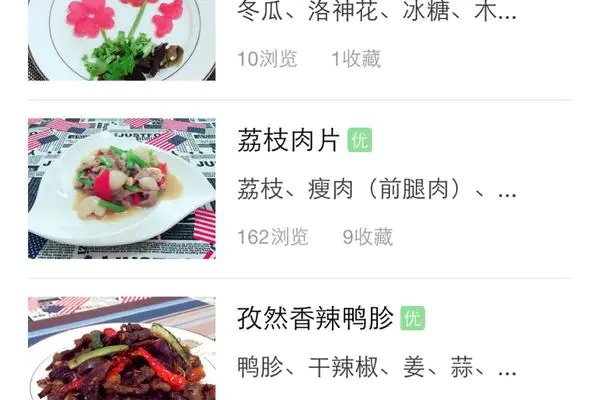Open the 孜然香辣鸭胗 recipe
This screenshot has width=600, height=400.
pos(317,318)
